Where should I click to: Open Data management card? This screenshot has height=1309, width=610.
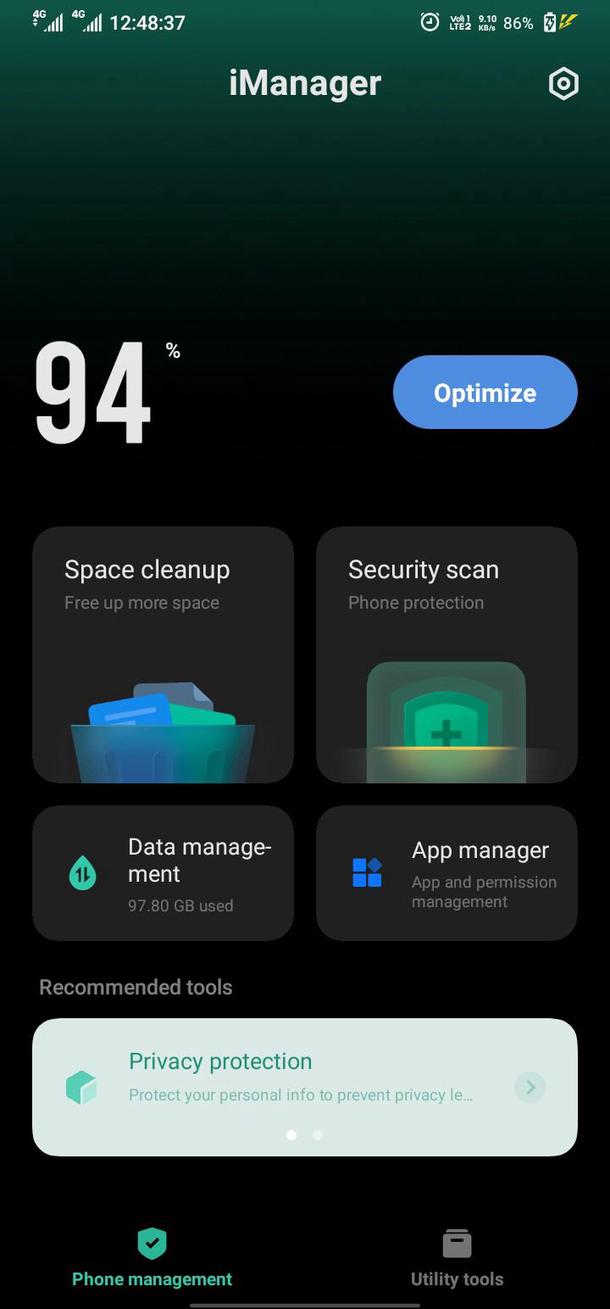163,873
